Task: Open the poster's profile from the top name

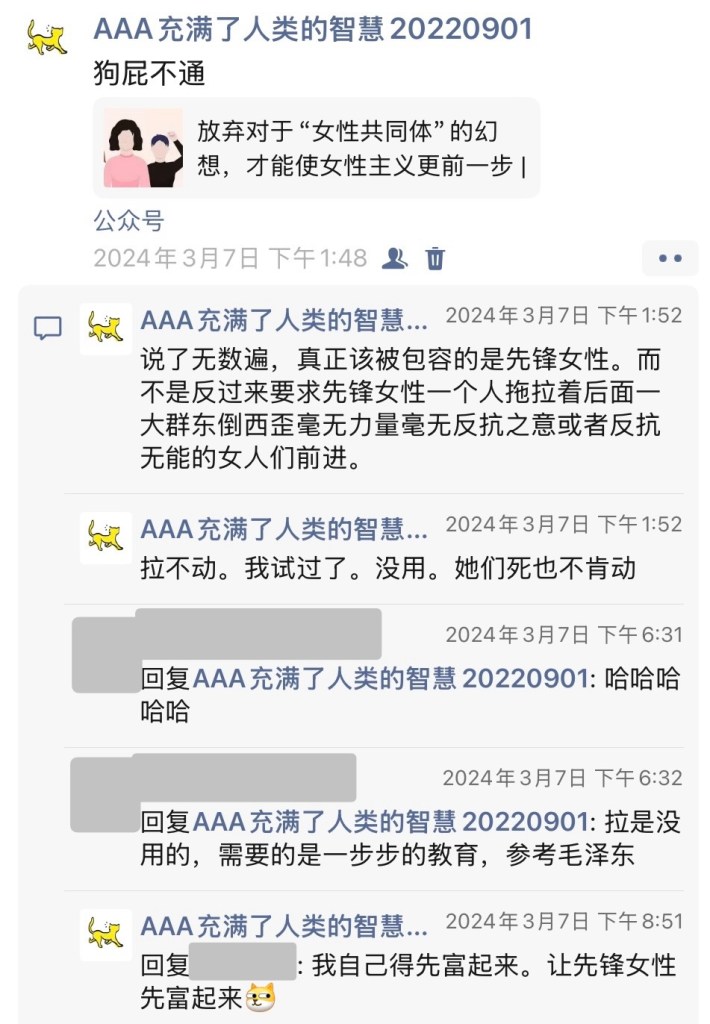Action: click(312, 28)
